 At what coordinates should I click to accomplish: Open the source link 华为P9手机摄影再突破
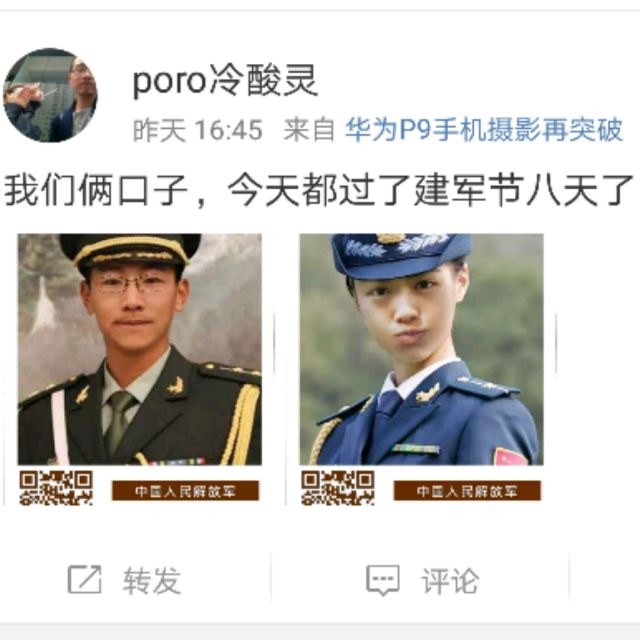484,130
